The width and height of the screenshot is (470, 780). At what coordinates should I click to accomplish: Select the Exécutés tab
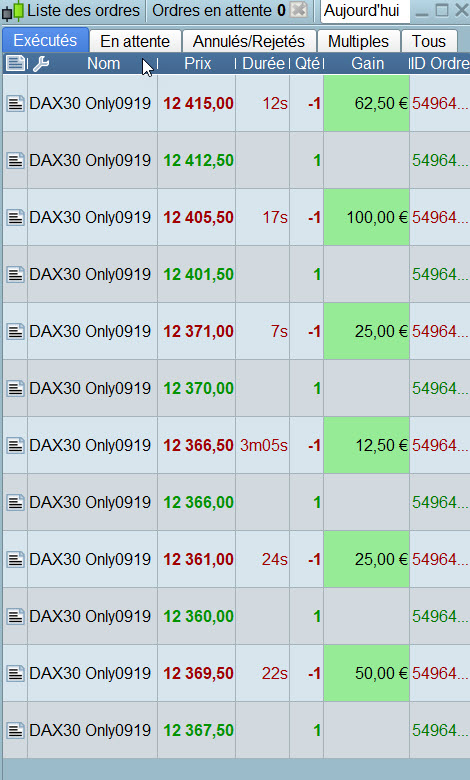[x=45, y=40]
